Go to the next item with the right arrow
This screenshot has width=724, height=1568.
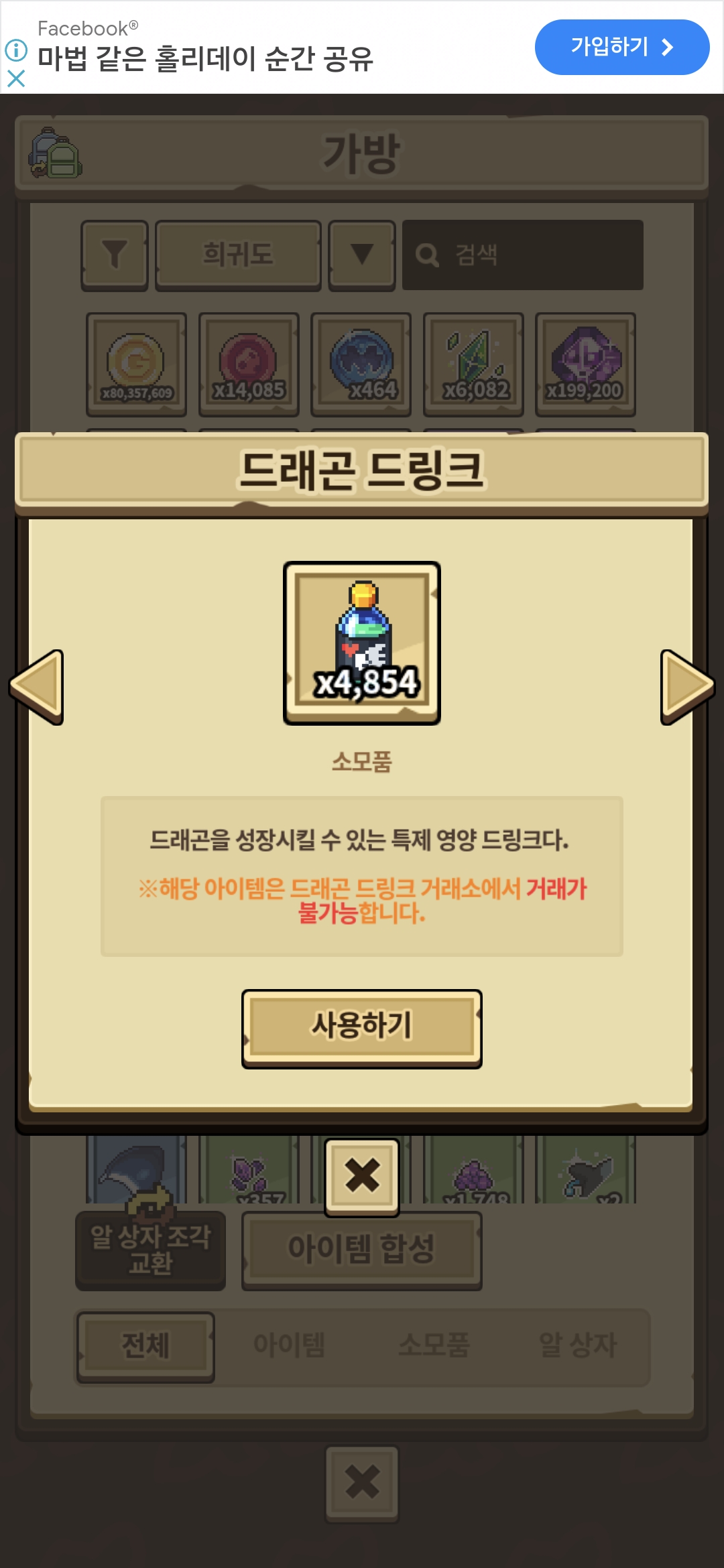coord(686,687)
